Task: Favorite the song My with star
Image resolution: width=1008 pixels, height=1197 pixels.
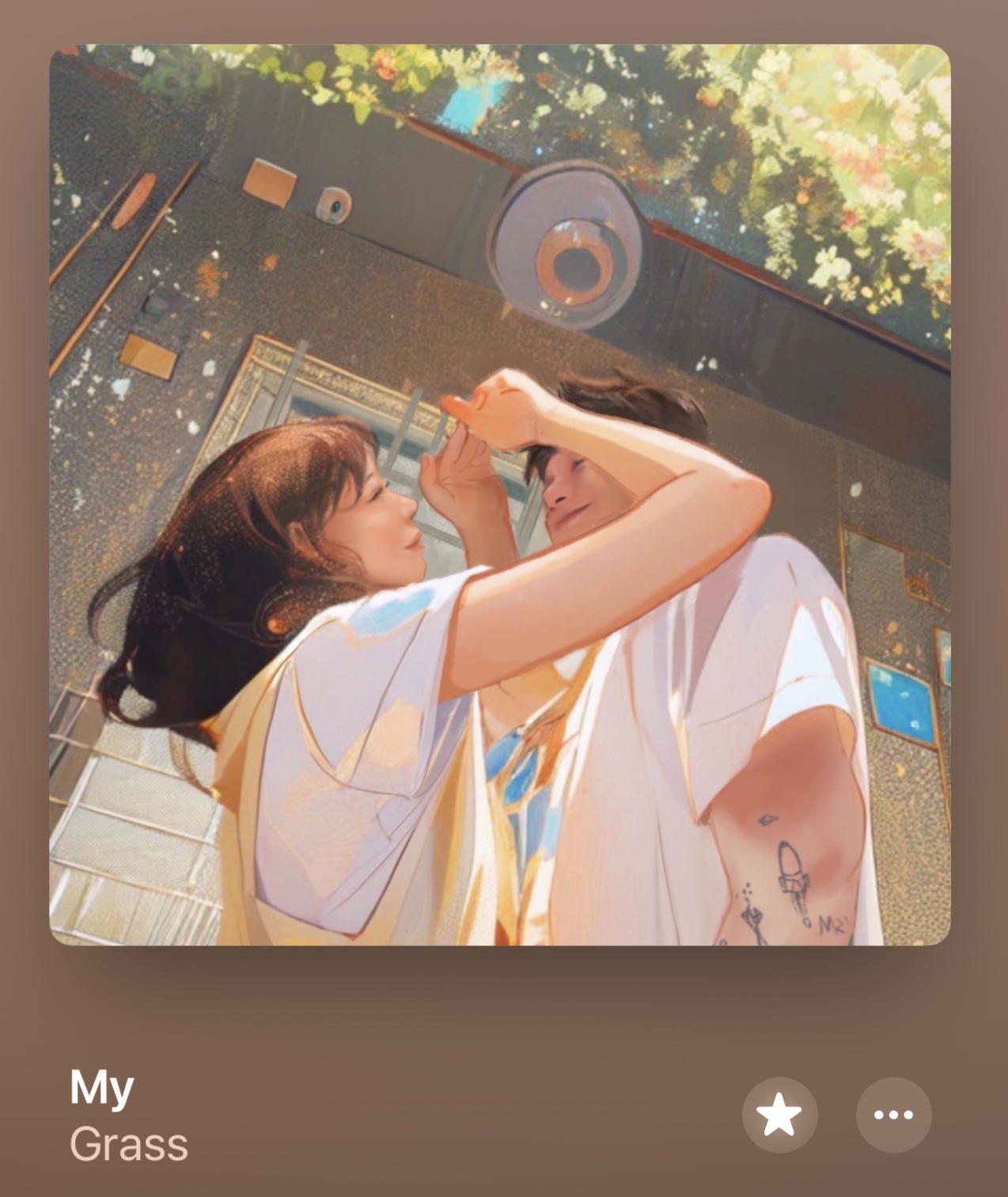Action: [x=779, y=1114]
